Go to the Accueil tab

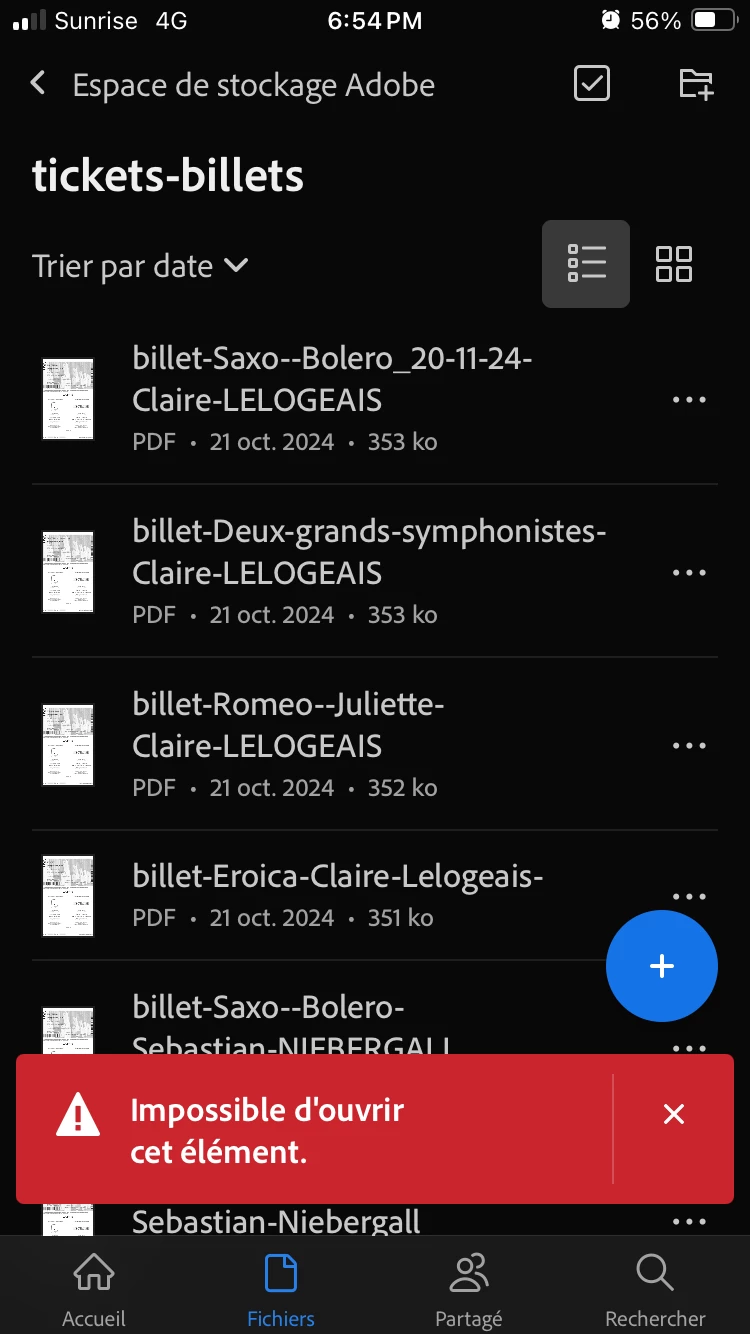pyautogui.click(x=94, y=1290)
